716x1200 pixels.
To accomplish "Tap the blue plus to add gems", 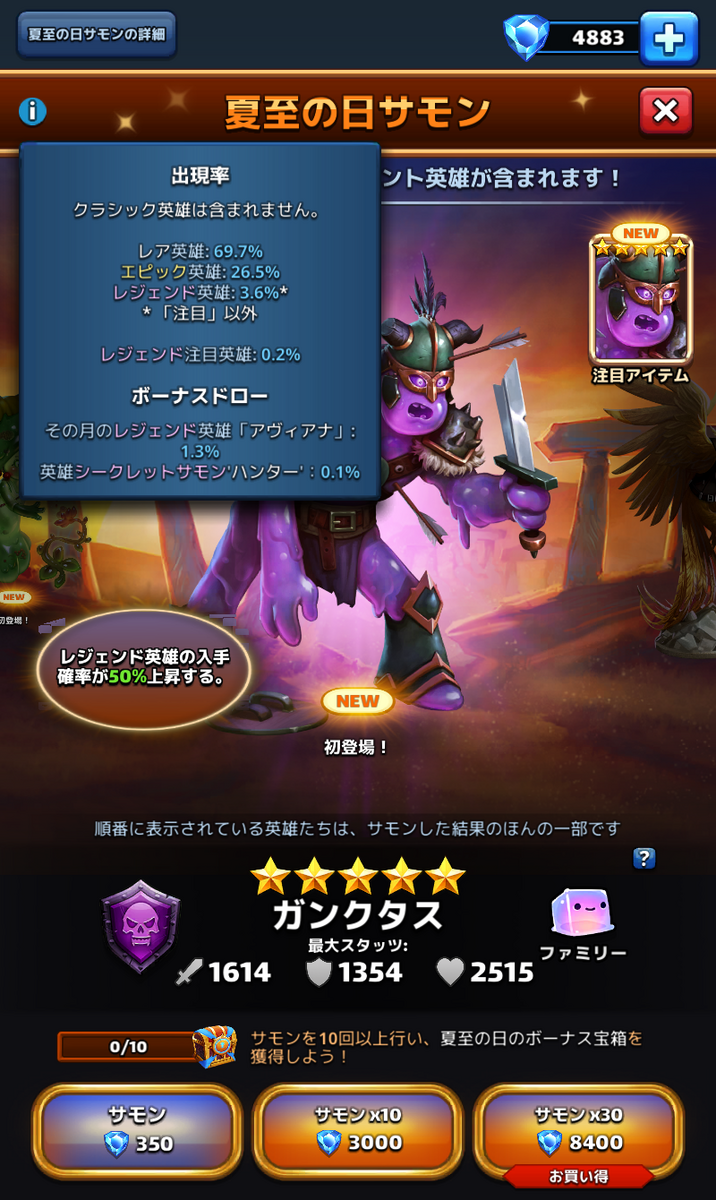I will point(668,38).
